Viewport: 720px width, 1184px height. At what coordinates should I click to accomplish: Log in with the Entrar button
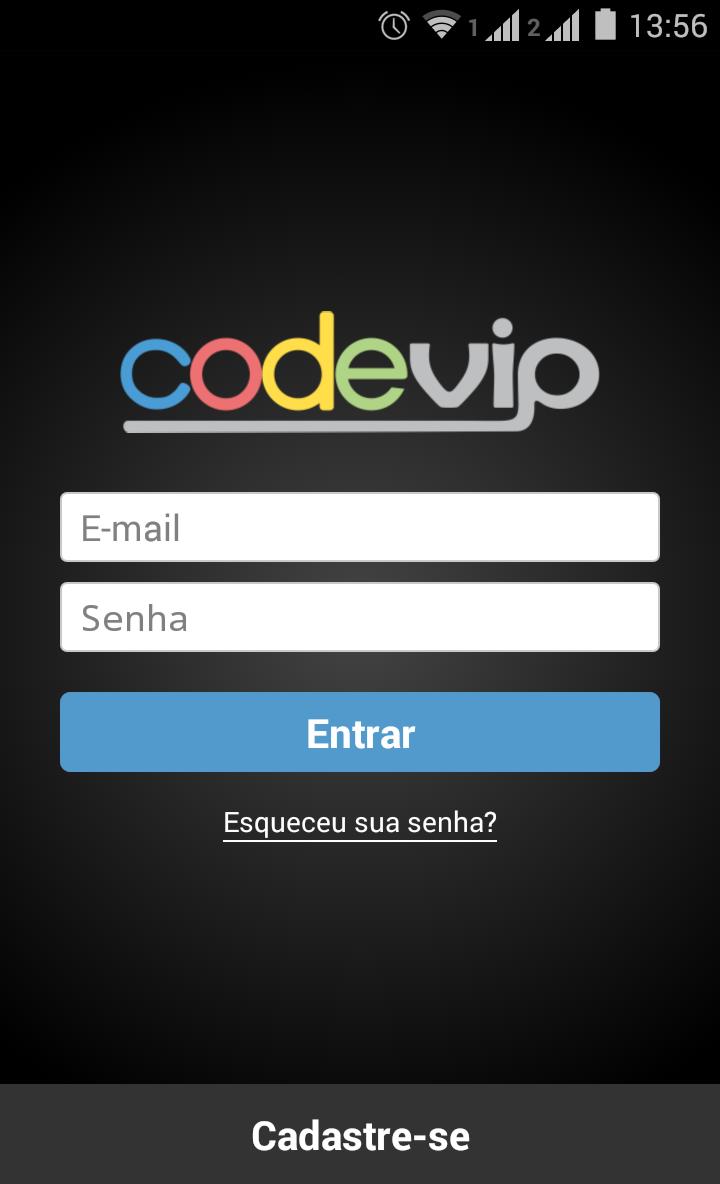click(x=360, y=732)
